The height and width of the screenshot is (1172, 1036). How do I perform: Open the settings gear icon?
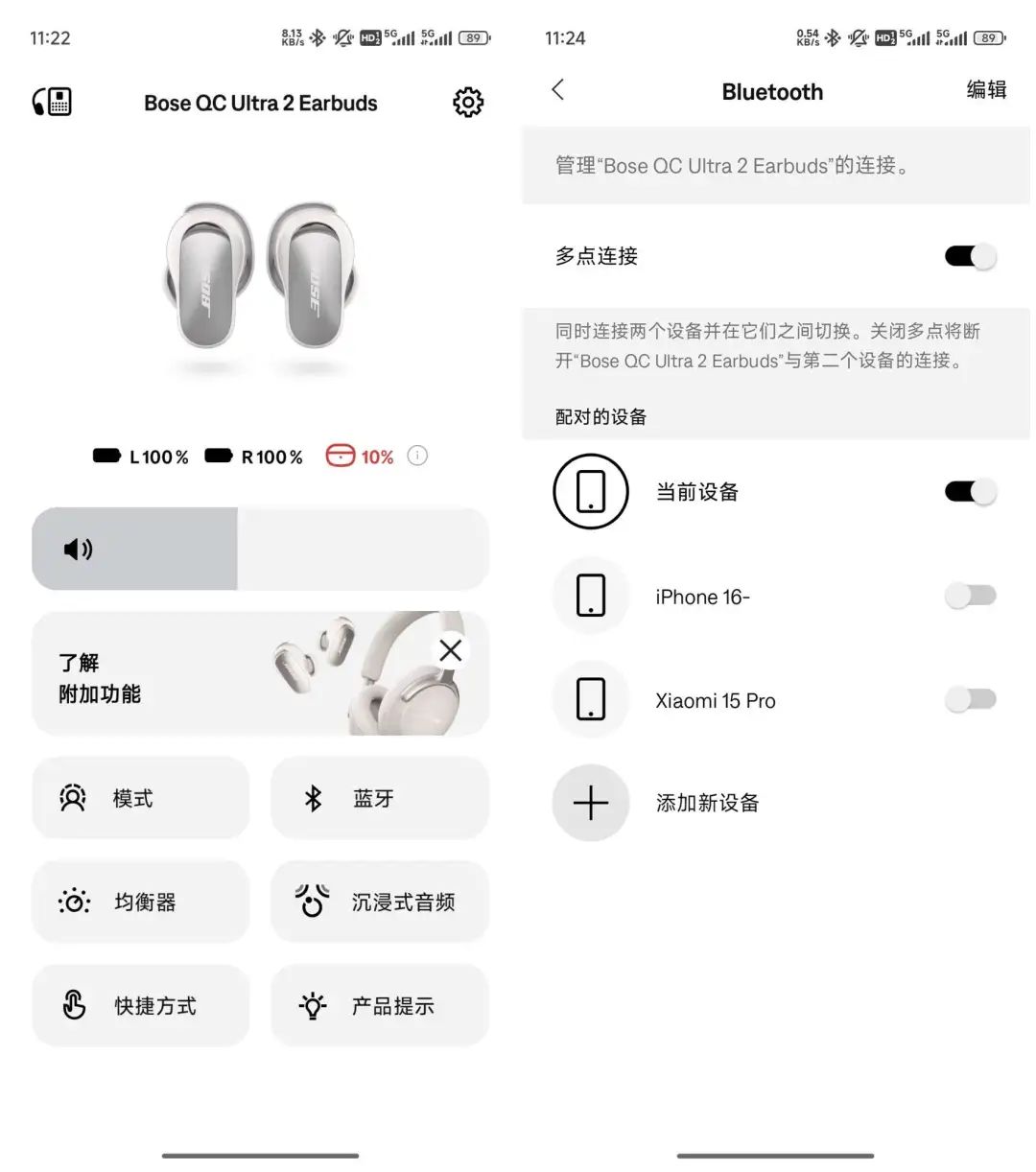click(x=468, y=103)
